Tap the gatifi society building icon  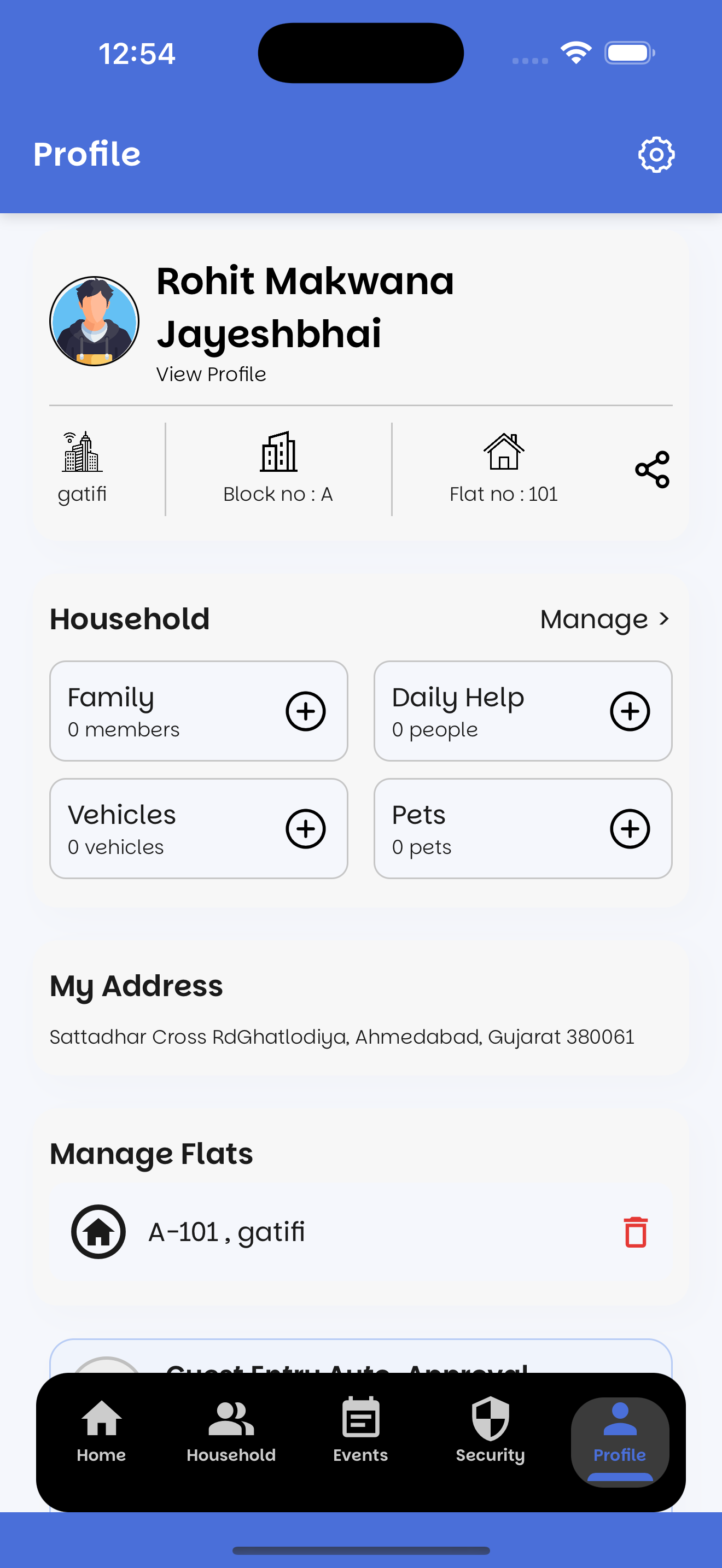[83, 453]
